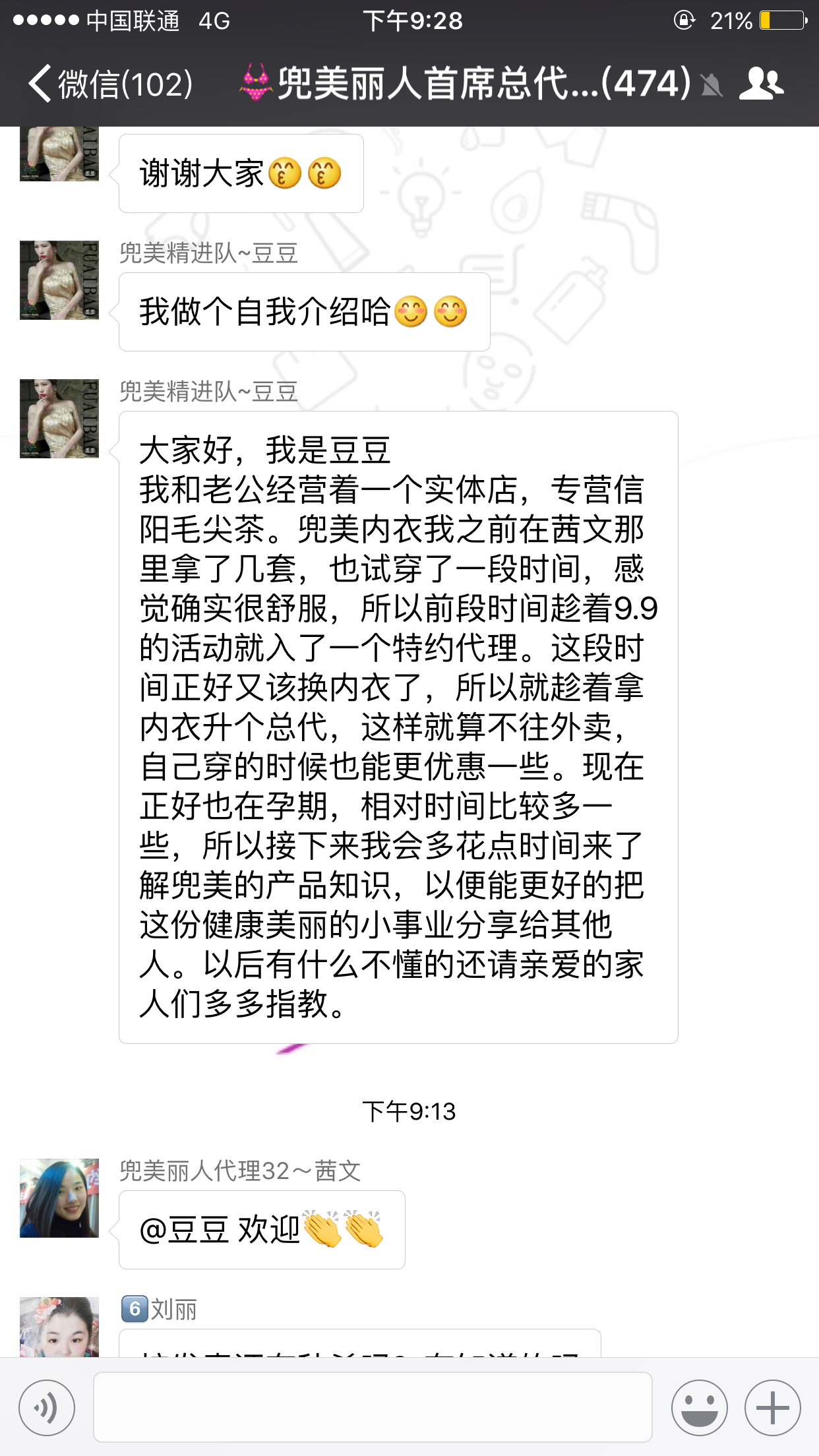Open the group members info icon
This screenshot has width=819, height=1456.
(x=761, y=84)
